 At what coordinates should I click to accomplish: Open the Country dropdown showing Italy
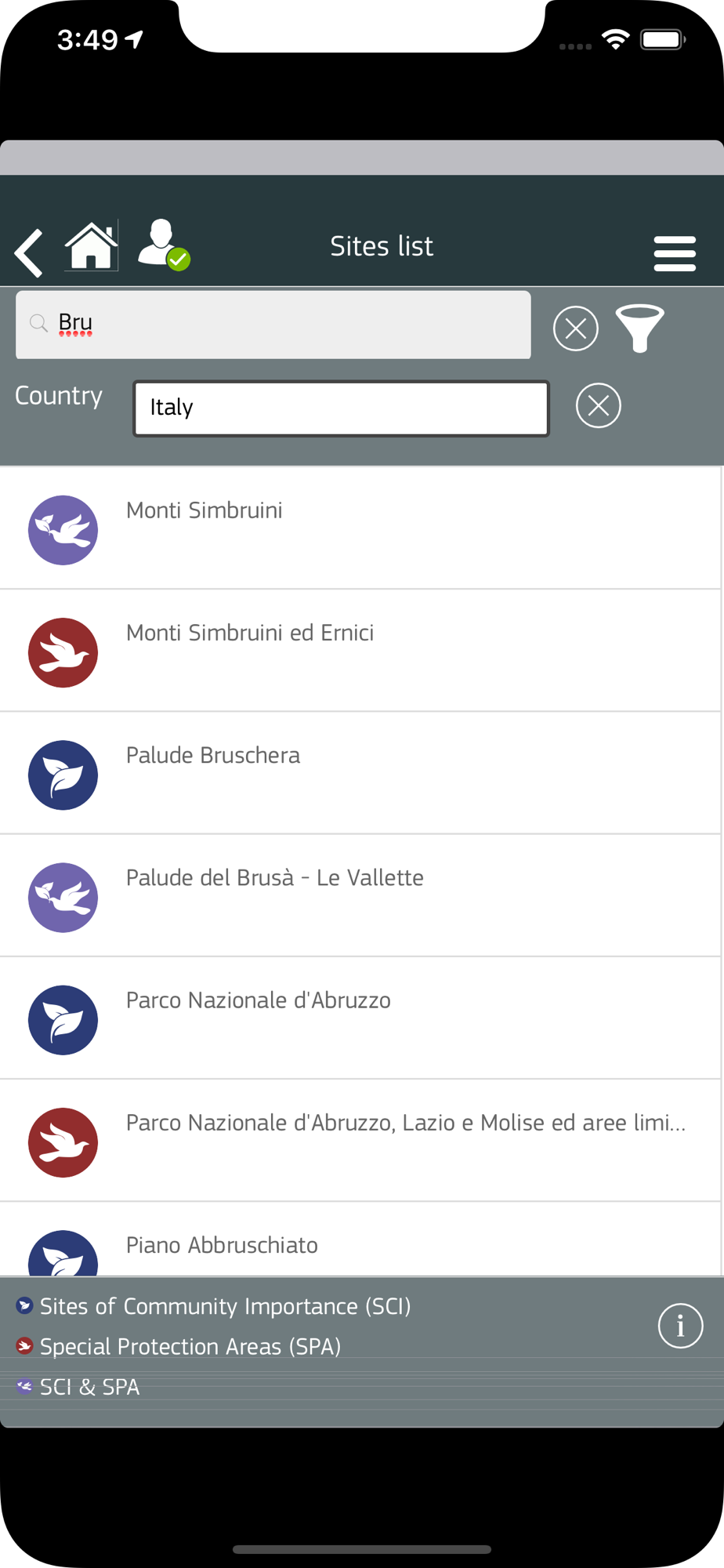(341, 408)
